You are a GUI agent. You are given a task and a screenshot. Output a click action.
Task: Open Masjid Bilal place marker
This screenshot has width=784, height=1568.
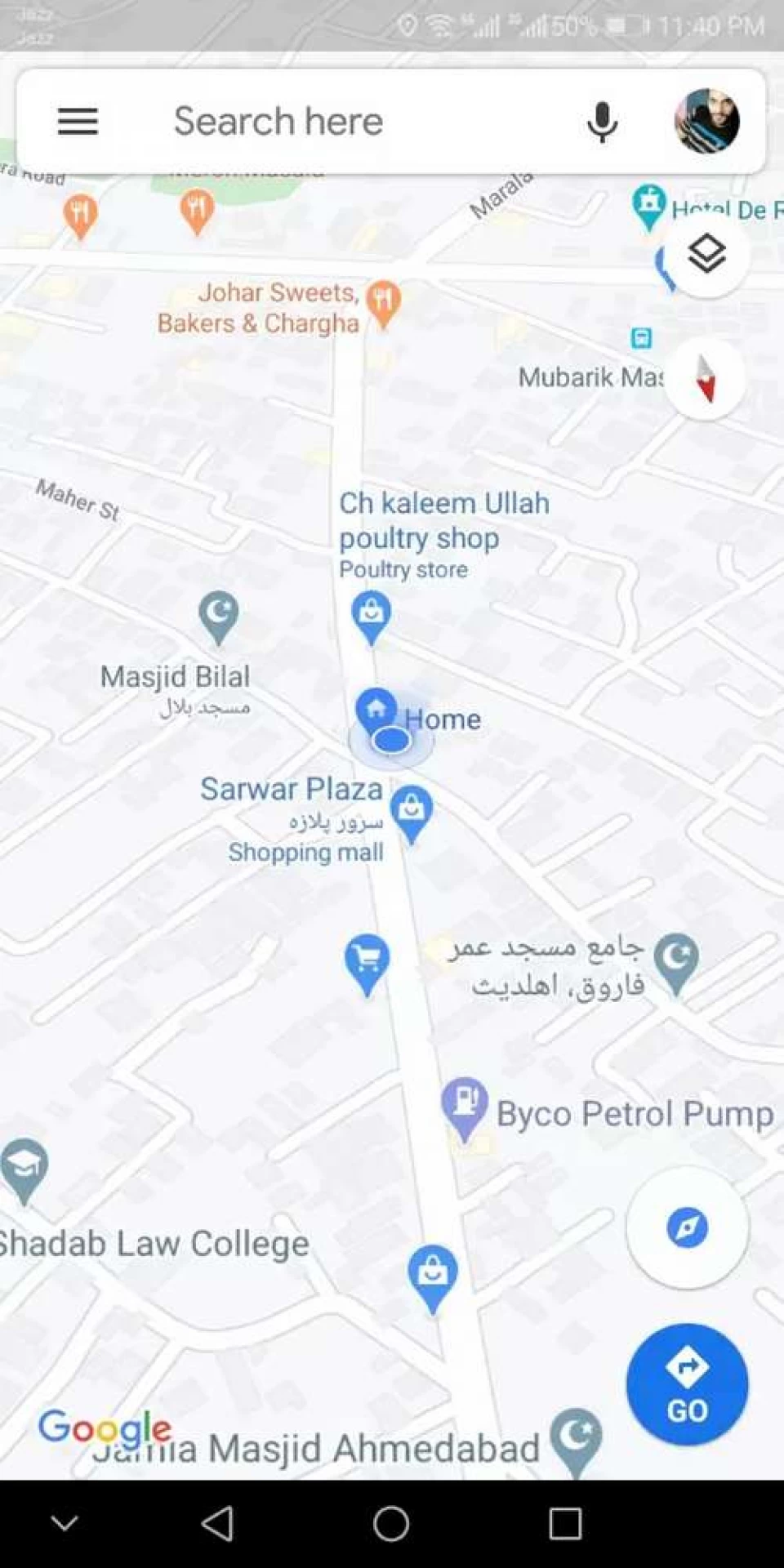coord(218,617)
